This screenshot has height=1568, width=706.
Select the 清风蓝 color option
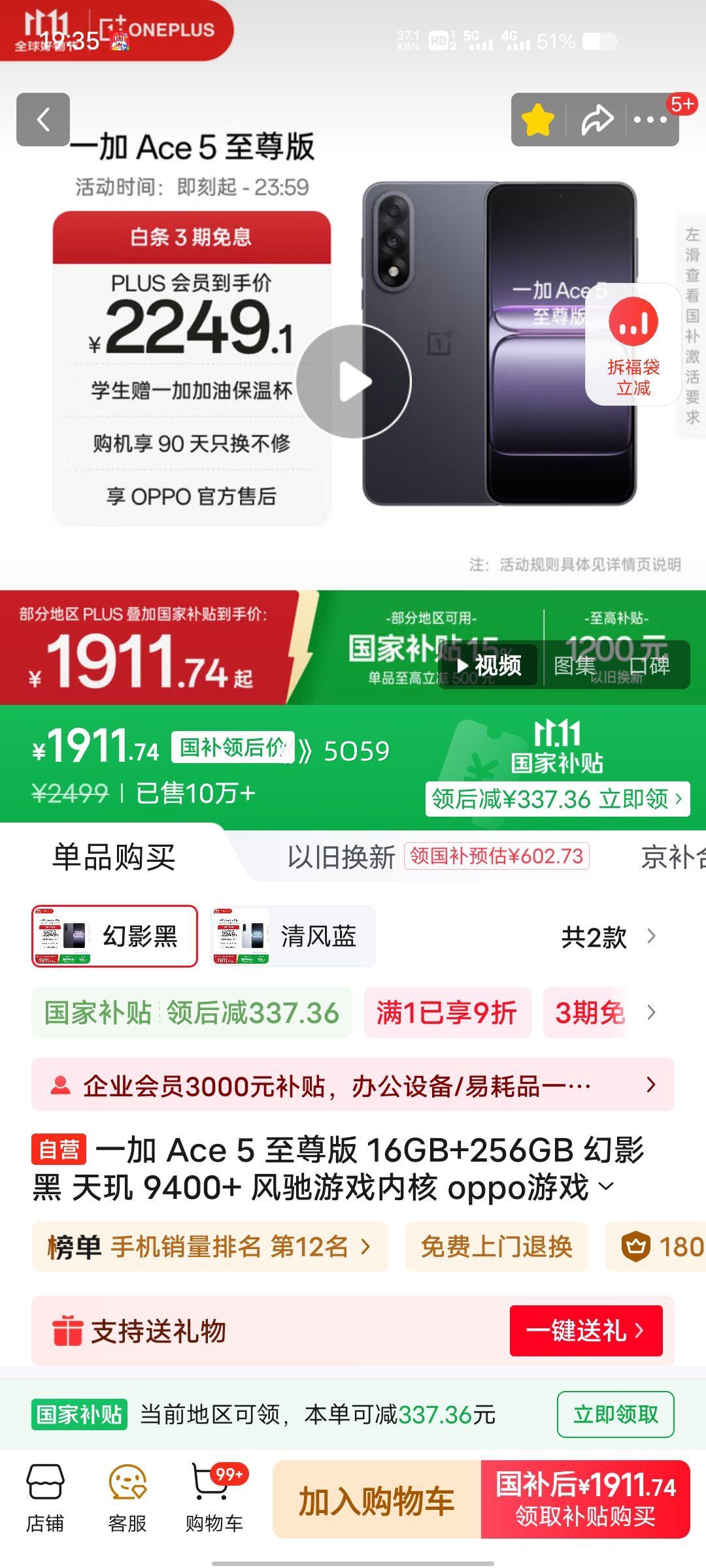click(x=294, y=936)
